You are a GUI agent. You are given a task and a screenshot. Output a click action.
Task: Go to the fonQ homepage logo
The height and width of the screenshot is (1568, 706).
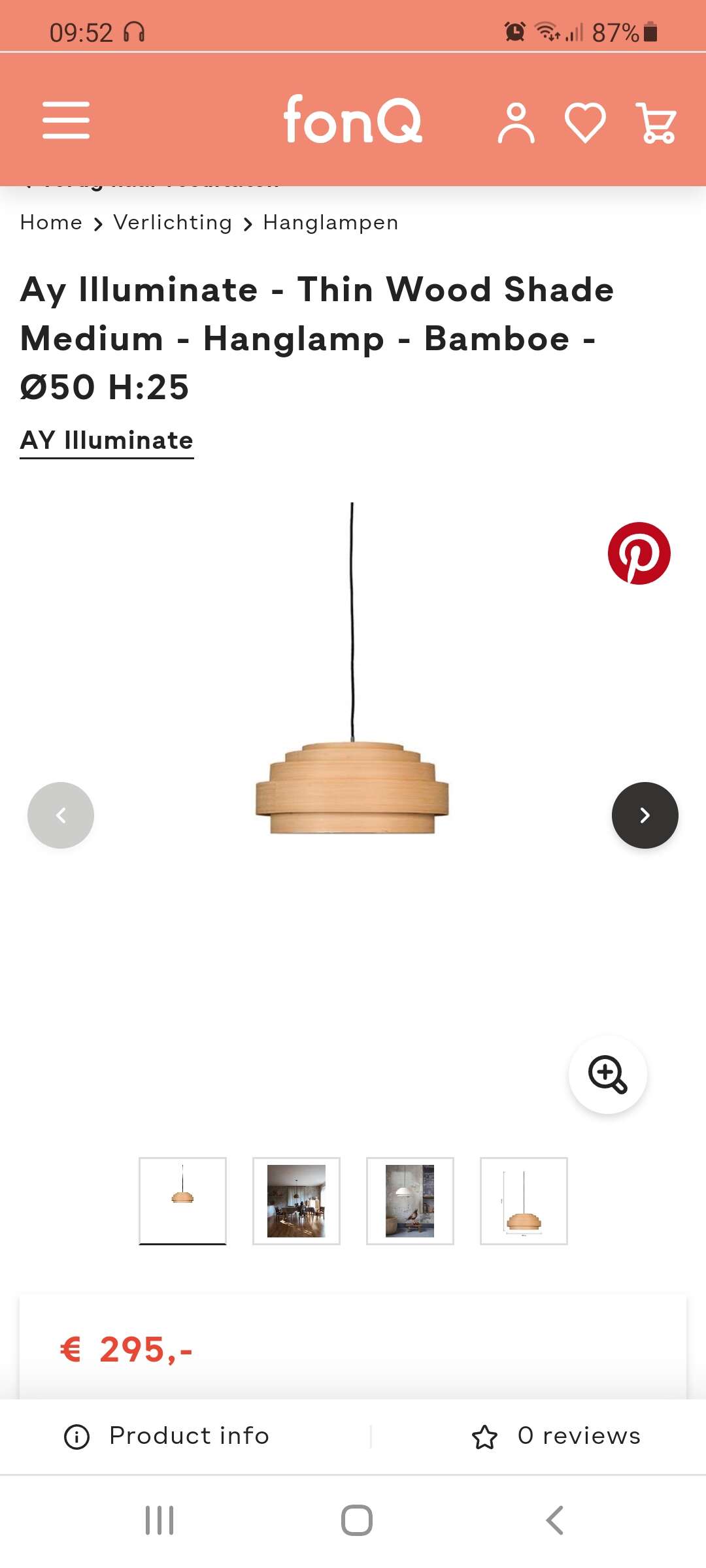coord(353,120)
